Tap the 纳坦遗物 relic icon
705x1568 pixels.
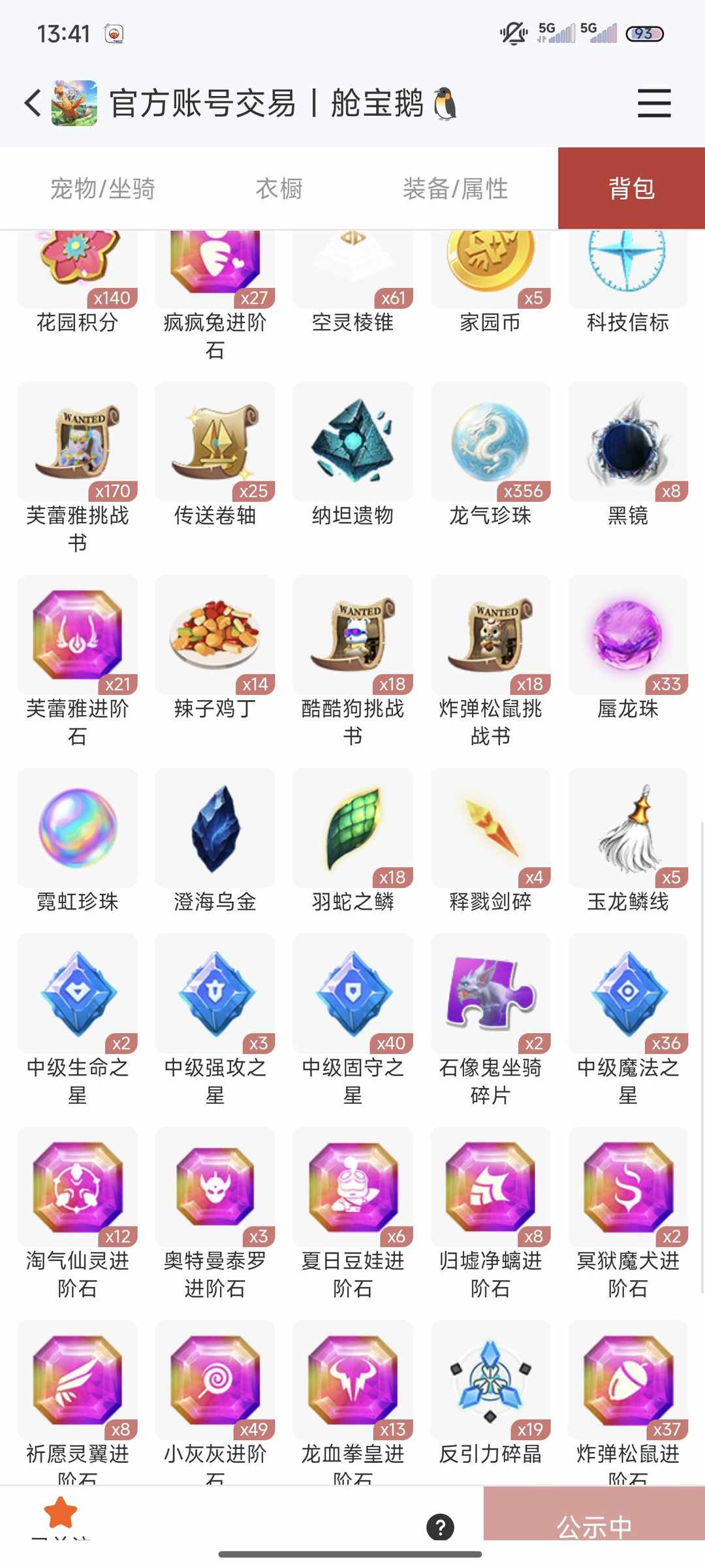pyautogui.click(x=352, y=441)
